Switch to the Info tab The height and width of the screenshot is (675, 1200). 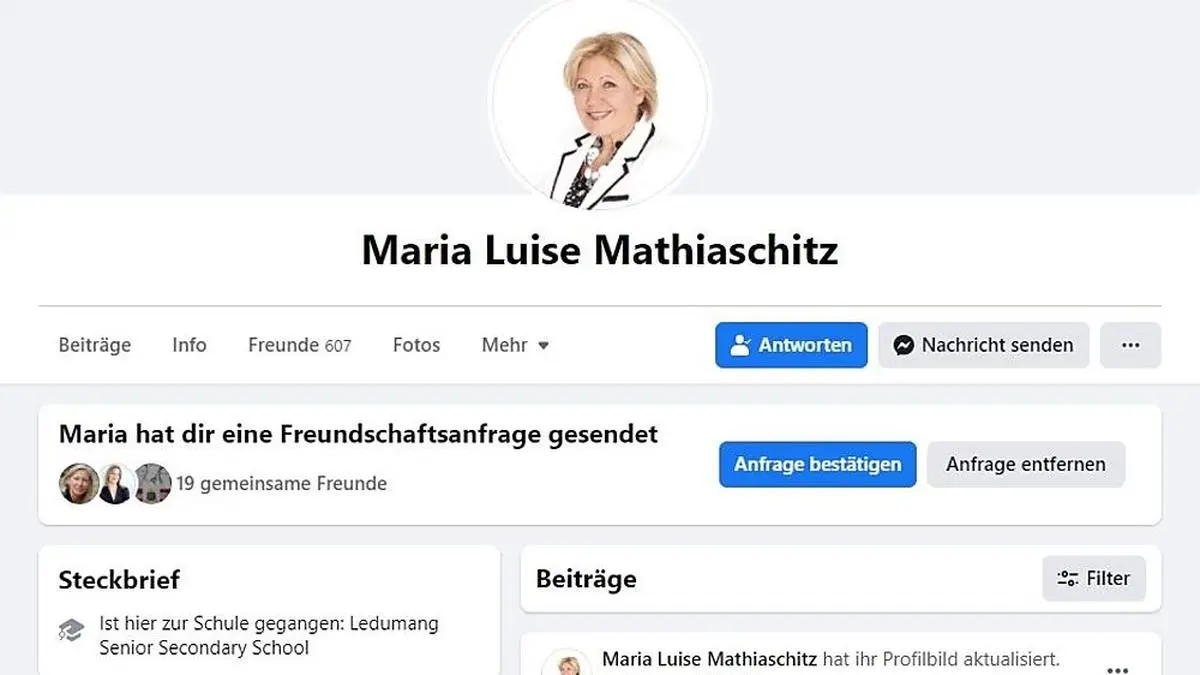coord(189,345)
